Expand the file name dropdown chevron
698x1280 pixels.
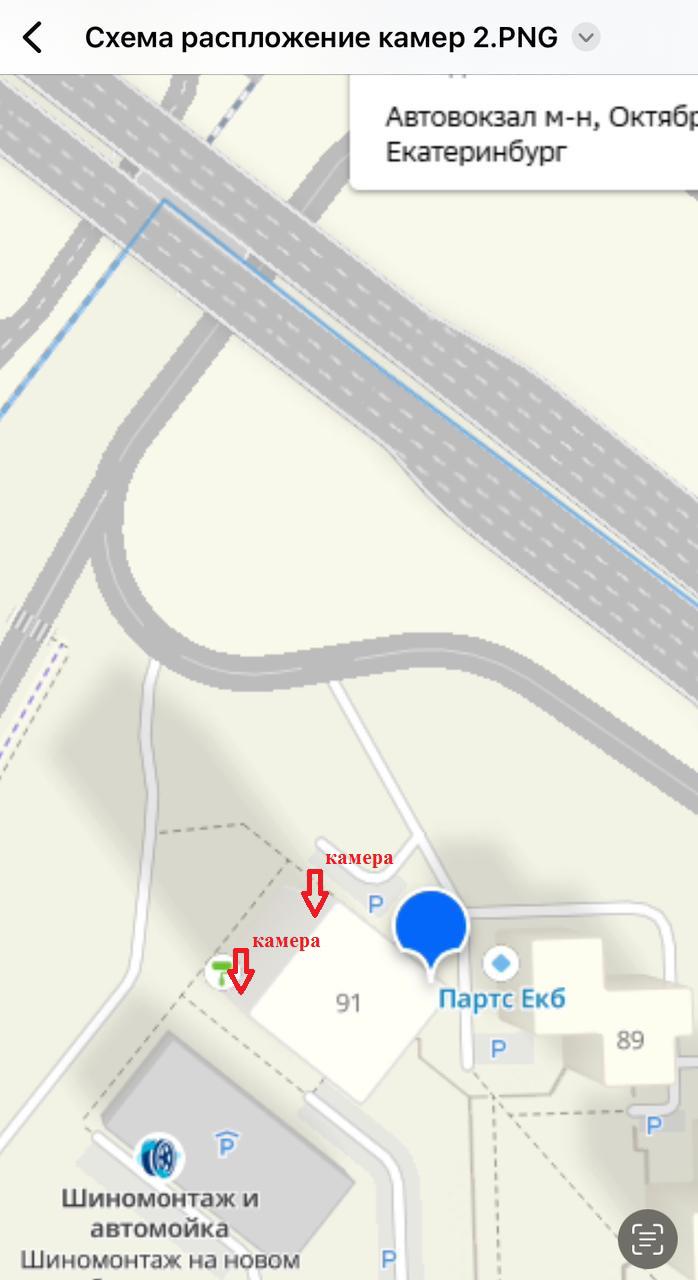[586, 38]
